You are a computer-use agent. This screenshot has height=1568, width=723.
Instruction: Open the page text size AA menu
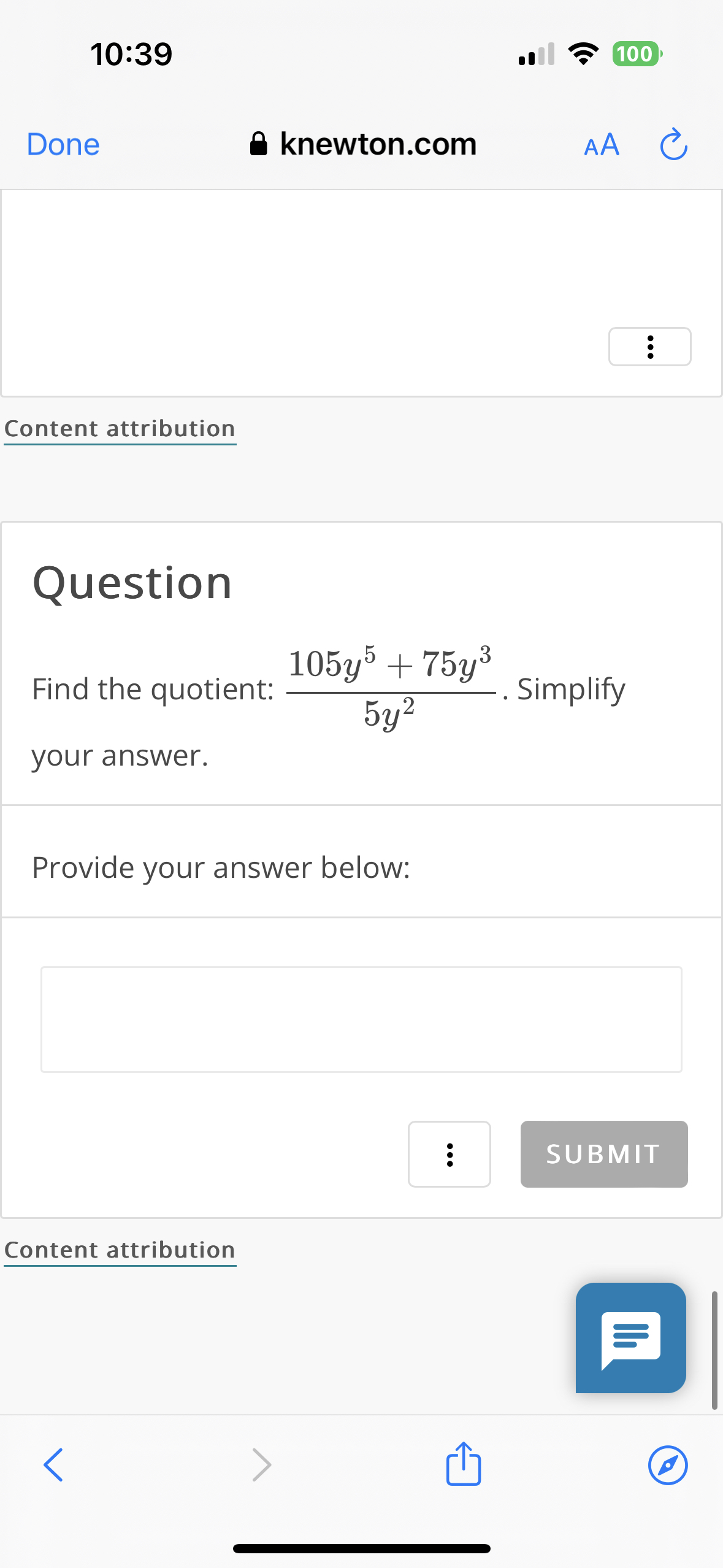pyautogui.click(x=600, y=144)
